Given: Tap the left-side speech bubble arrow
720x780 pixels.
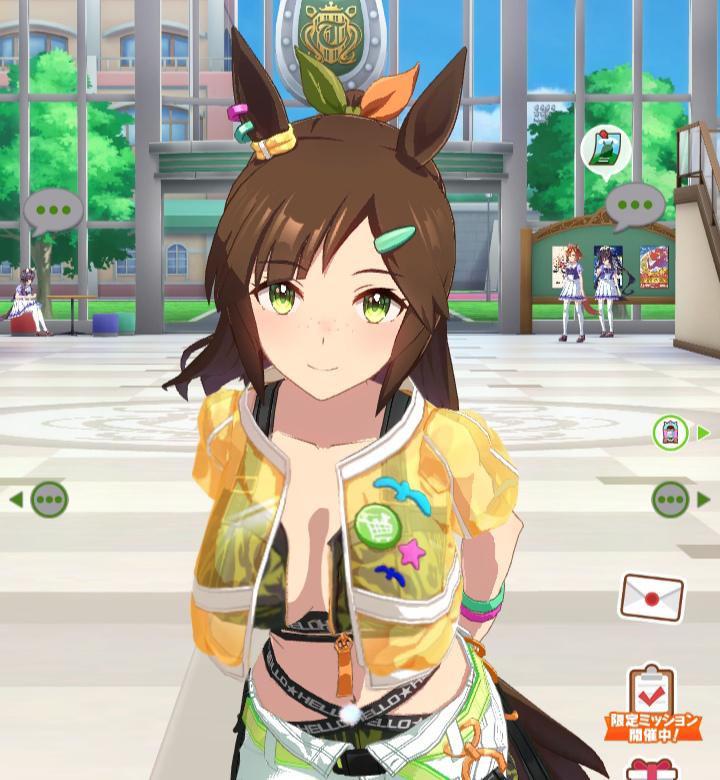Looking at the screenshot, I should [40, 498].
